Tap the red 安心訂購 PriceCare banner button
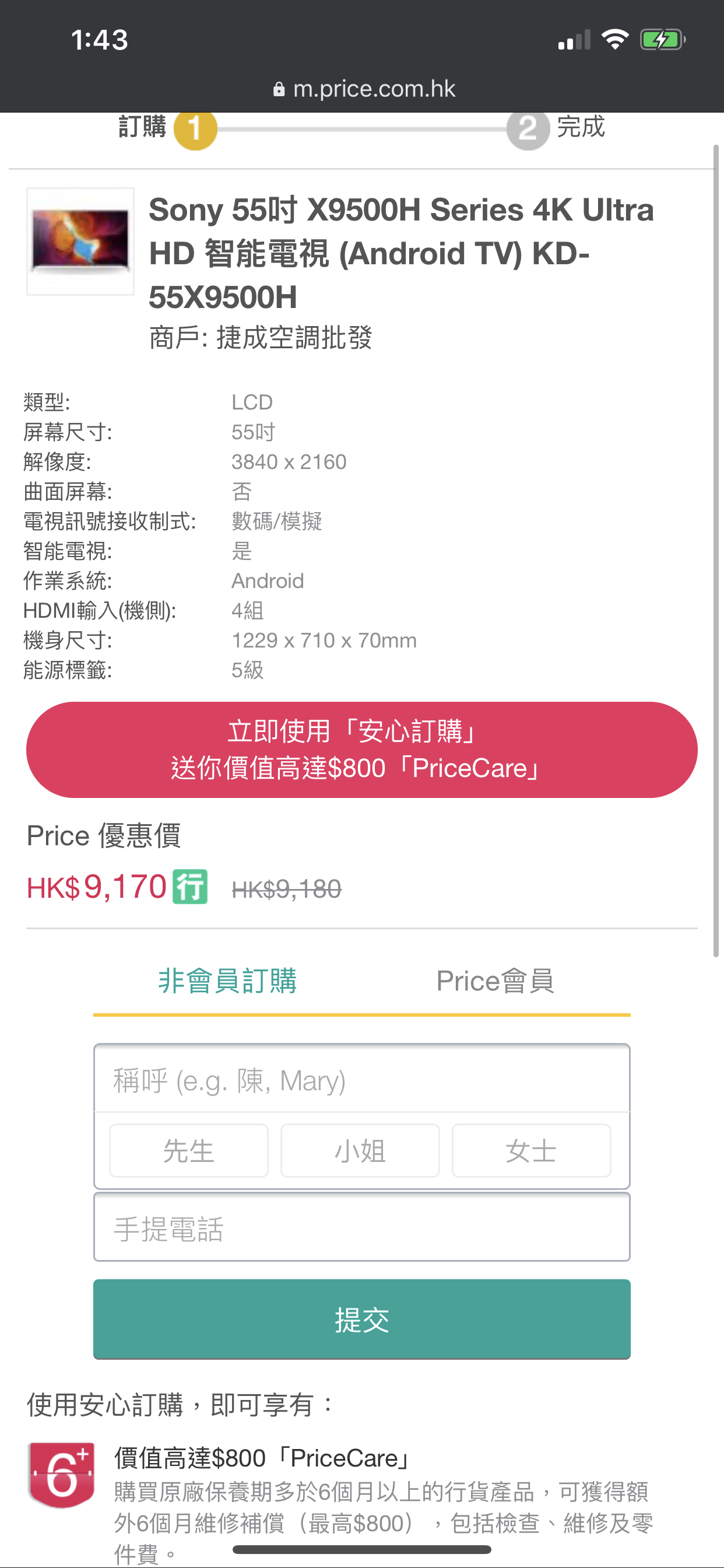The width and height of the screenshot is (724, 1568). [361, 750]
